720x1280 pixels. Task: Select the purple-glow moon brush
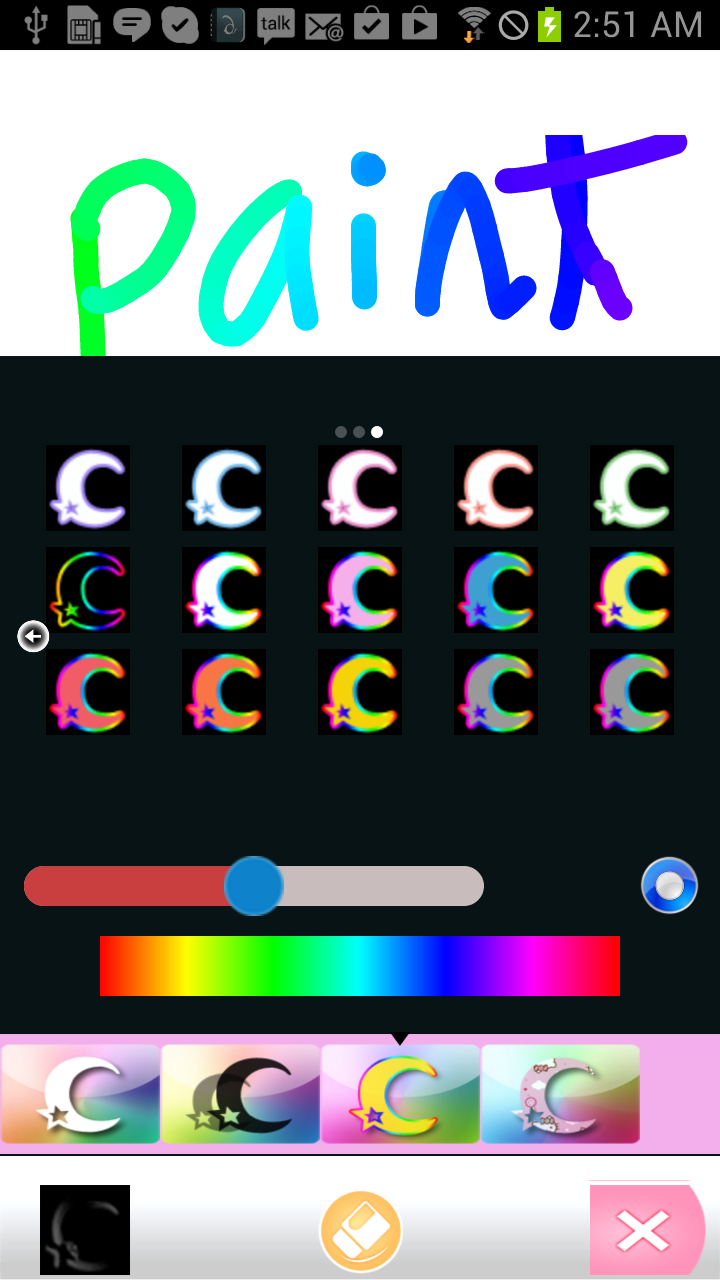[x=88, y=488]
